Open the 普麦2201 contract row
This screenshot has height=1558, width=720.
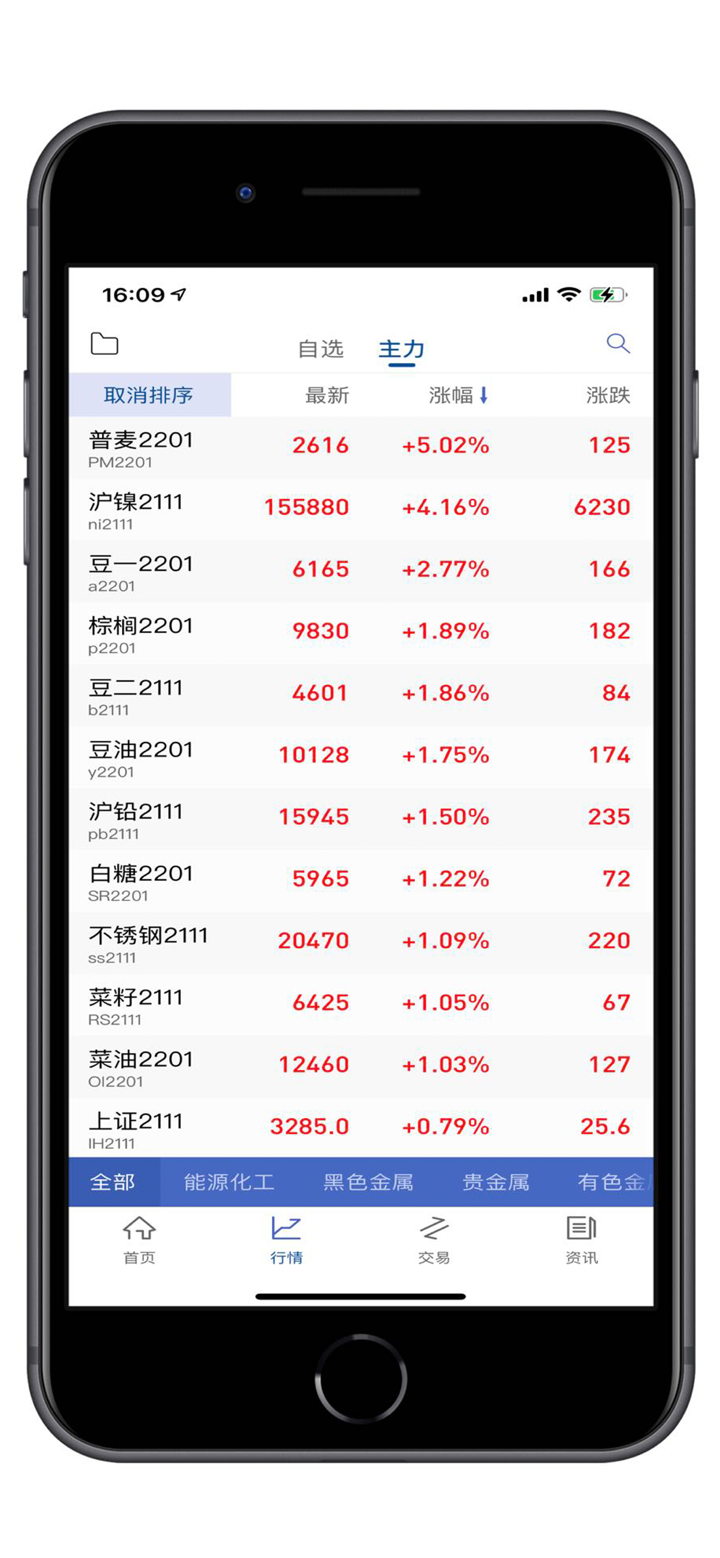[360, 448]
